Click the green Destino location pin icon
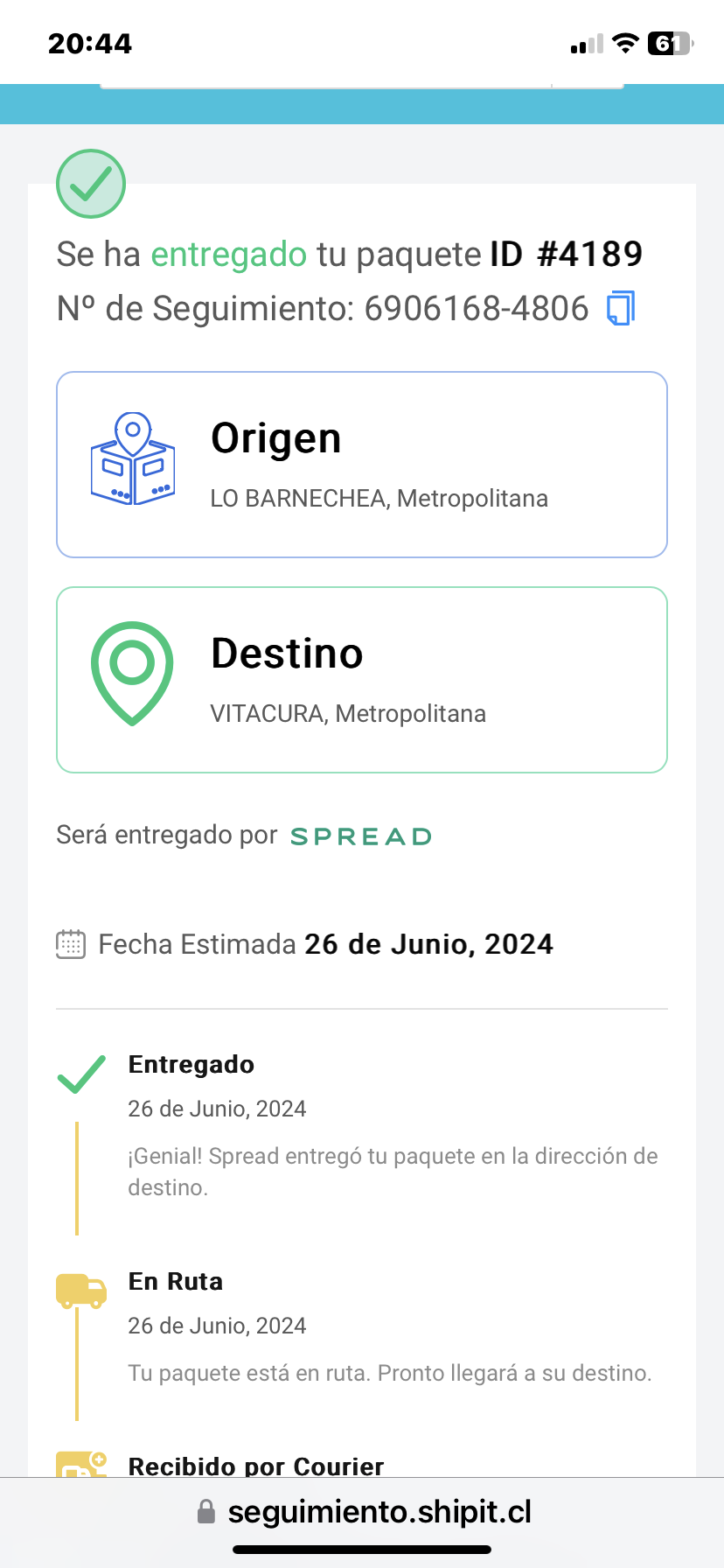724x1568 pixels. click(132, 671)
